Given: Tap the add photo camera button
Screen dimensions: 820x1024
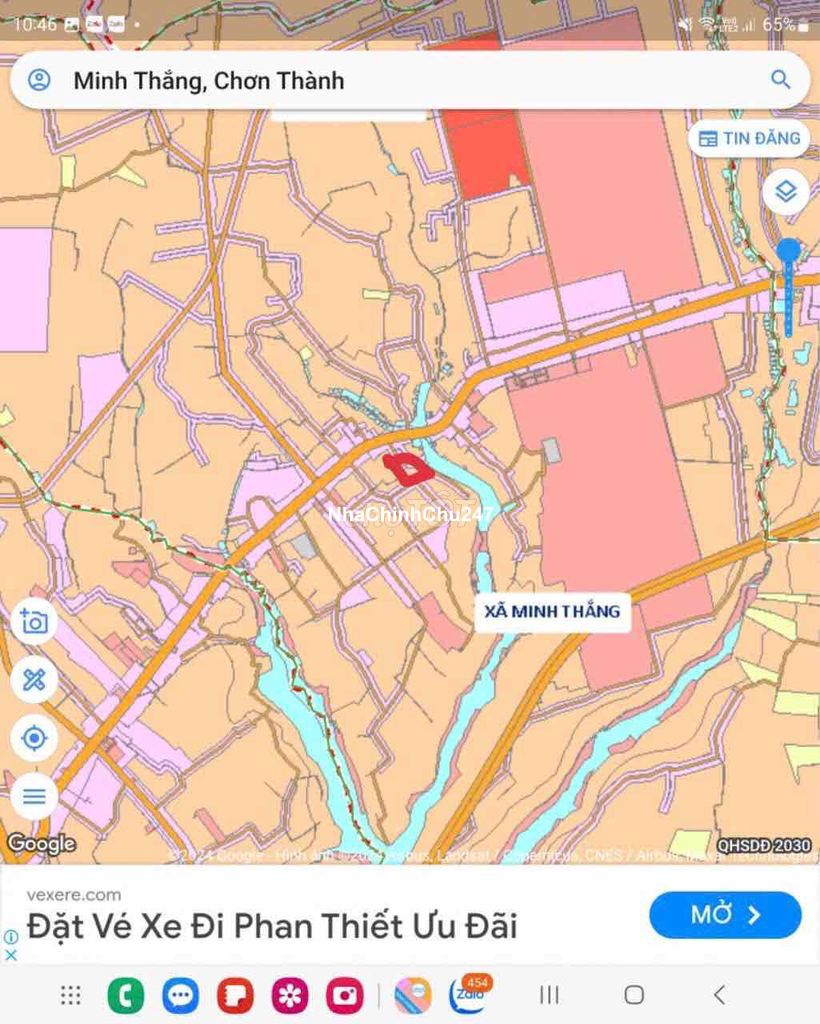Looking at the screenshot, I should tap(34, 622).
